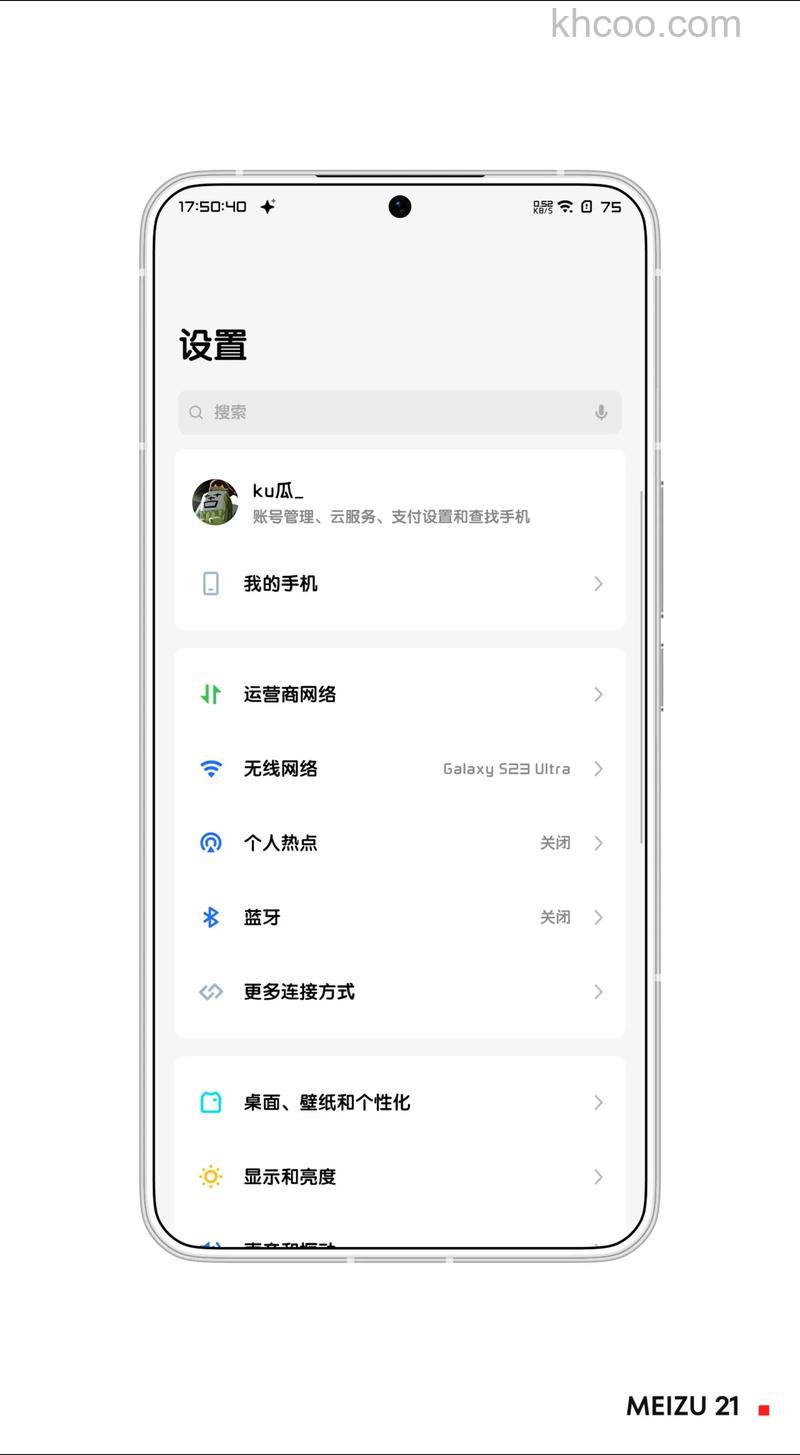
Task: Tap the network speed indicator in the status bar
Action: 541,206
